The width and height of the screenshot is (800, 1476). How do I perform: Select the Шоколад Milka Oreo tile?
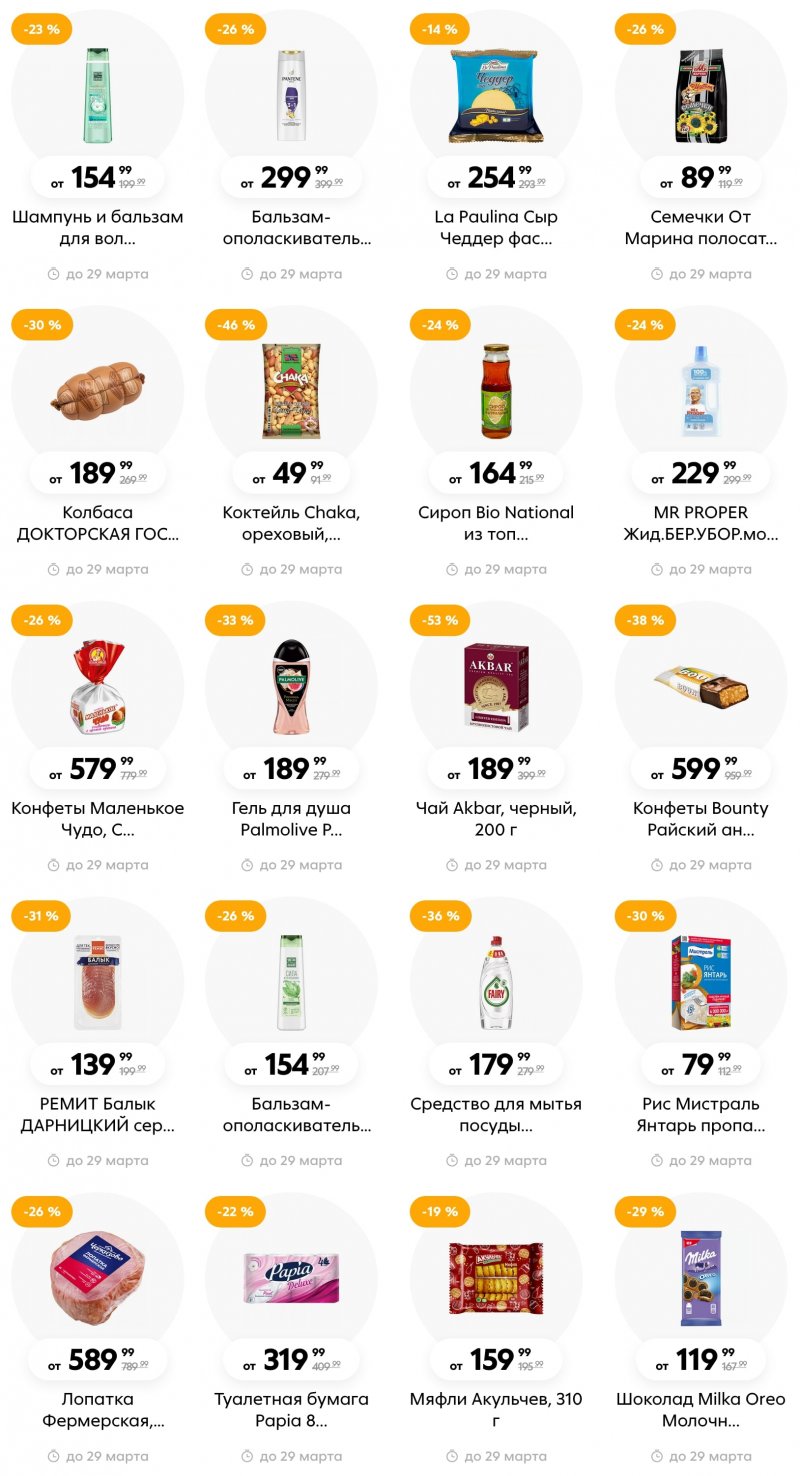(700, 1279)
